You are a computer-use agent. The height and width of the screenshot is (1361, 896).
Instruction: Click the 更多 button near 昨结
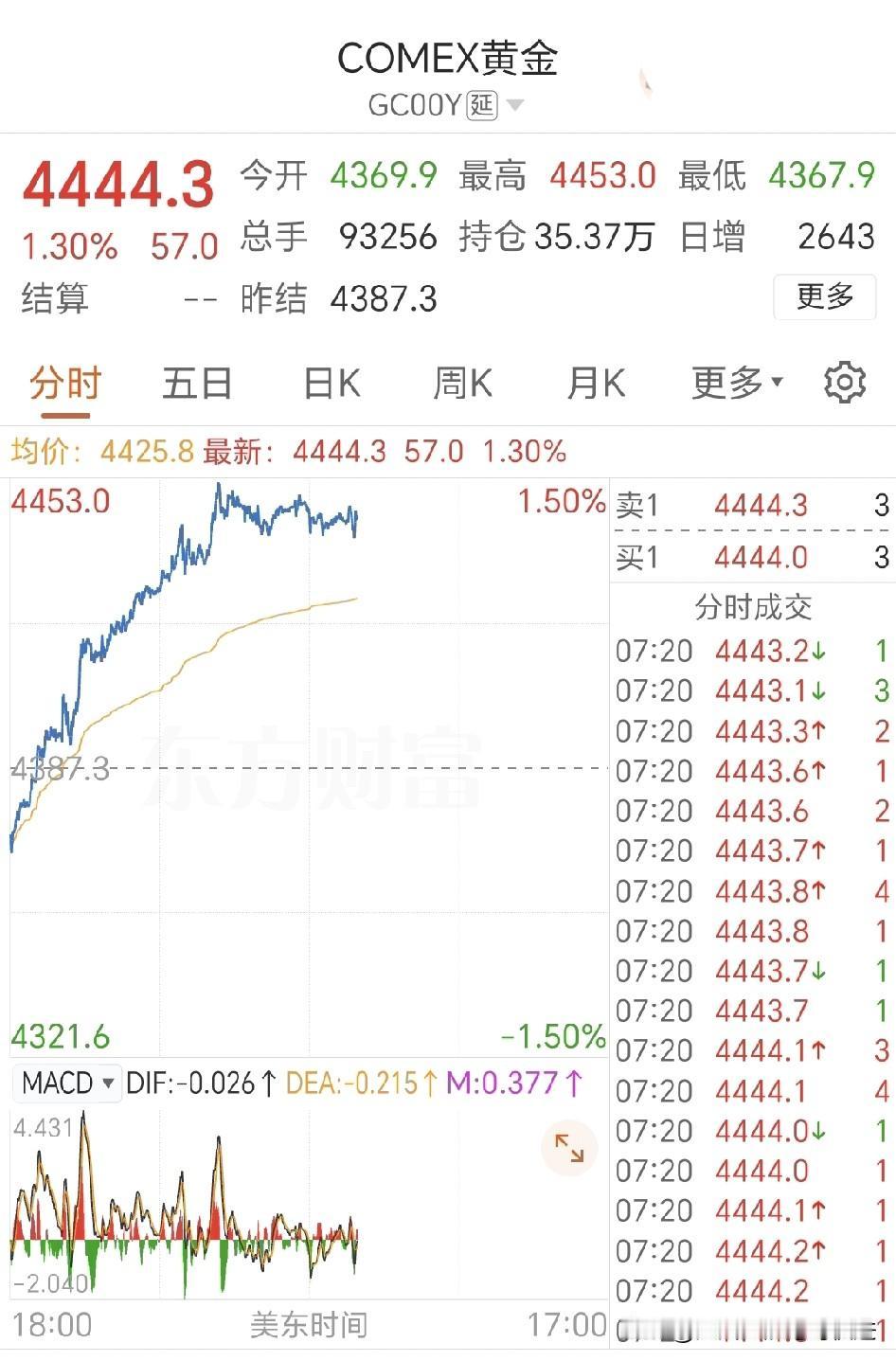tap(823, 296)
